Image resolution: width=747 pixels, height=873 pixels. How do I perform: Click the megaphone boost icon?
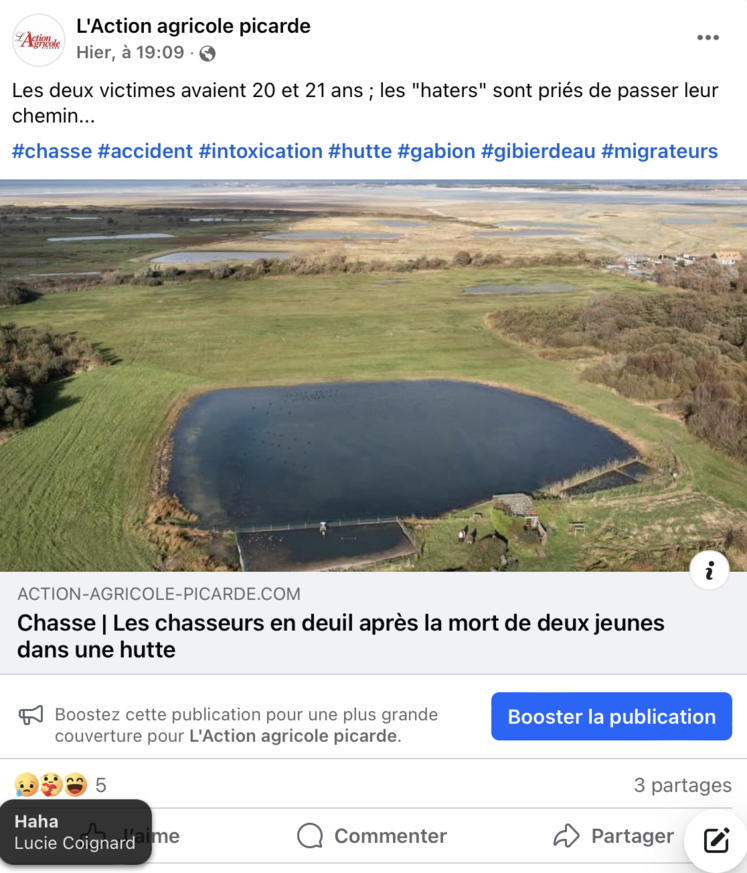[30, 716]
